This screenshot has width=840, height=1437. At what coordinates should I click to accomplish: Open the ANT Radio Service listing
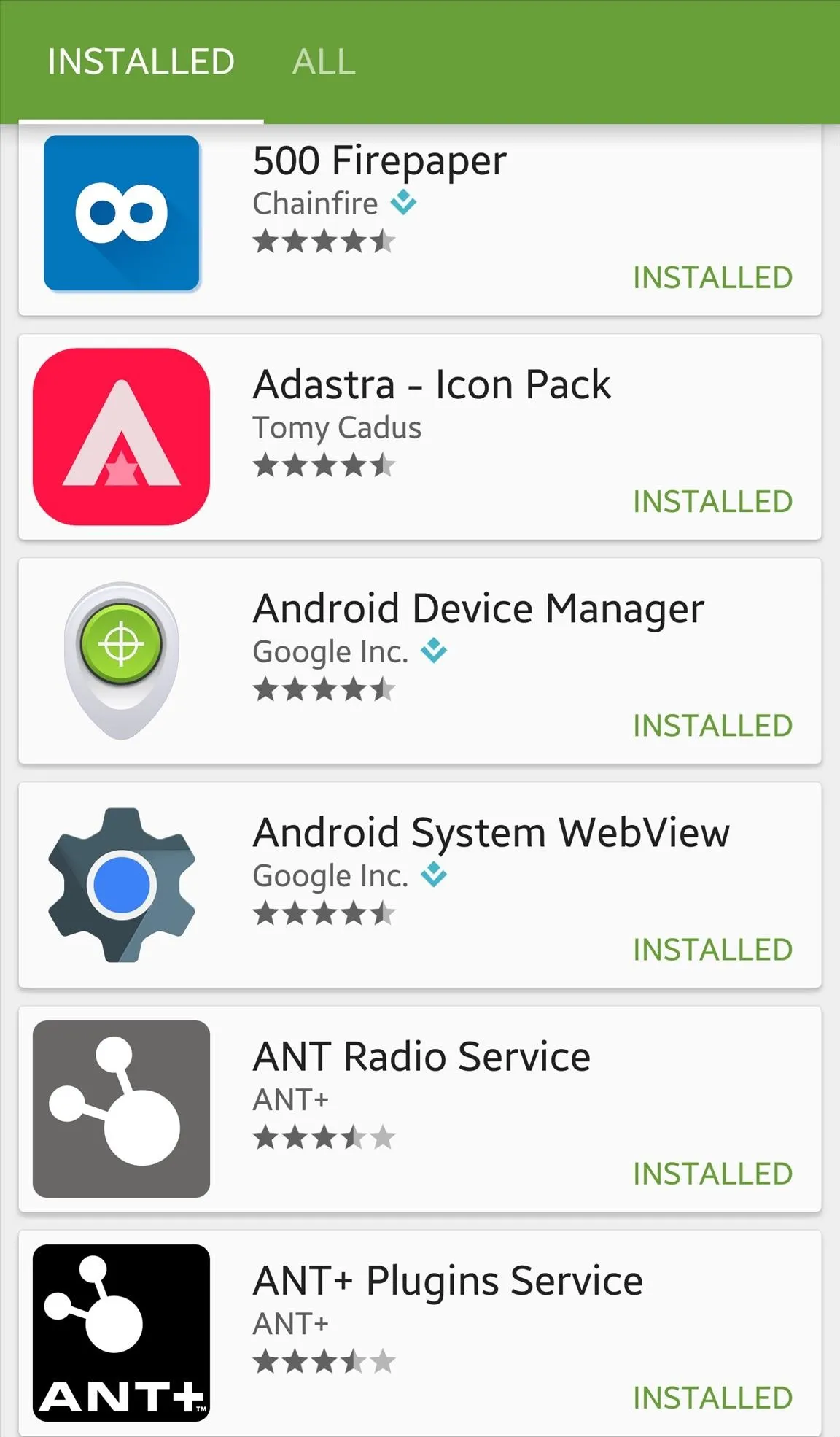point(420,1109)
